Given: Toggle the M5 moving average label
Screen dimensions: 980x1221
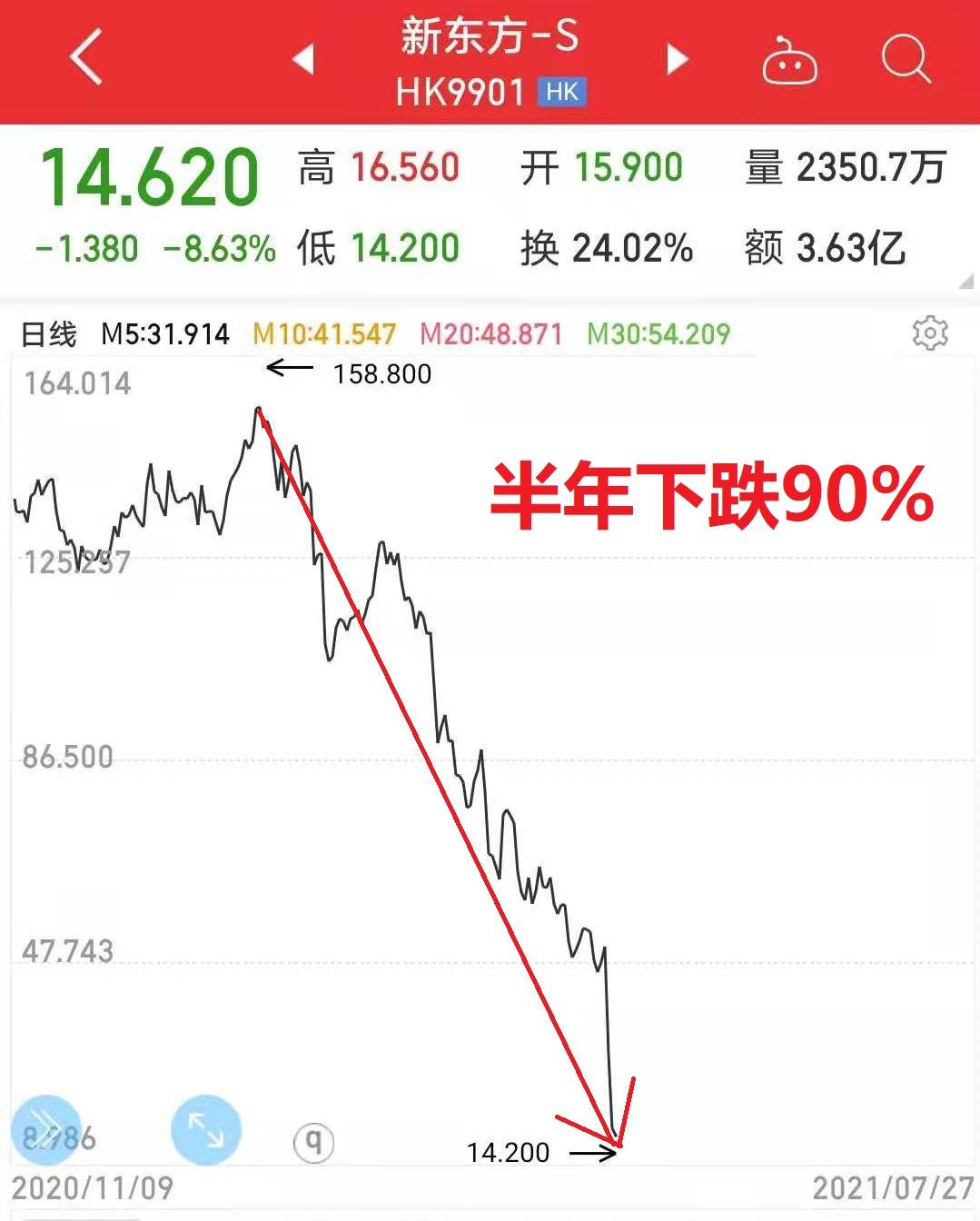Looking at the screenshot, I should (164, 334).
